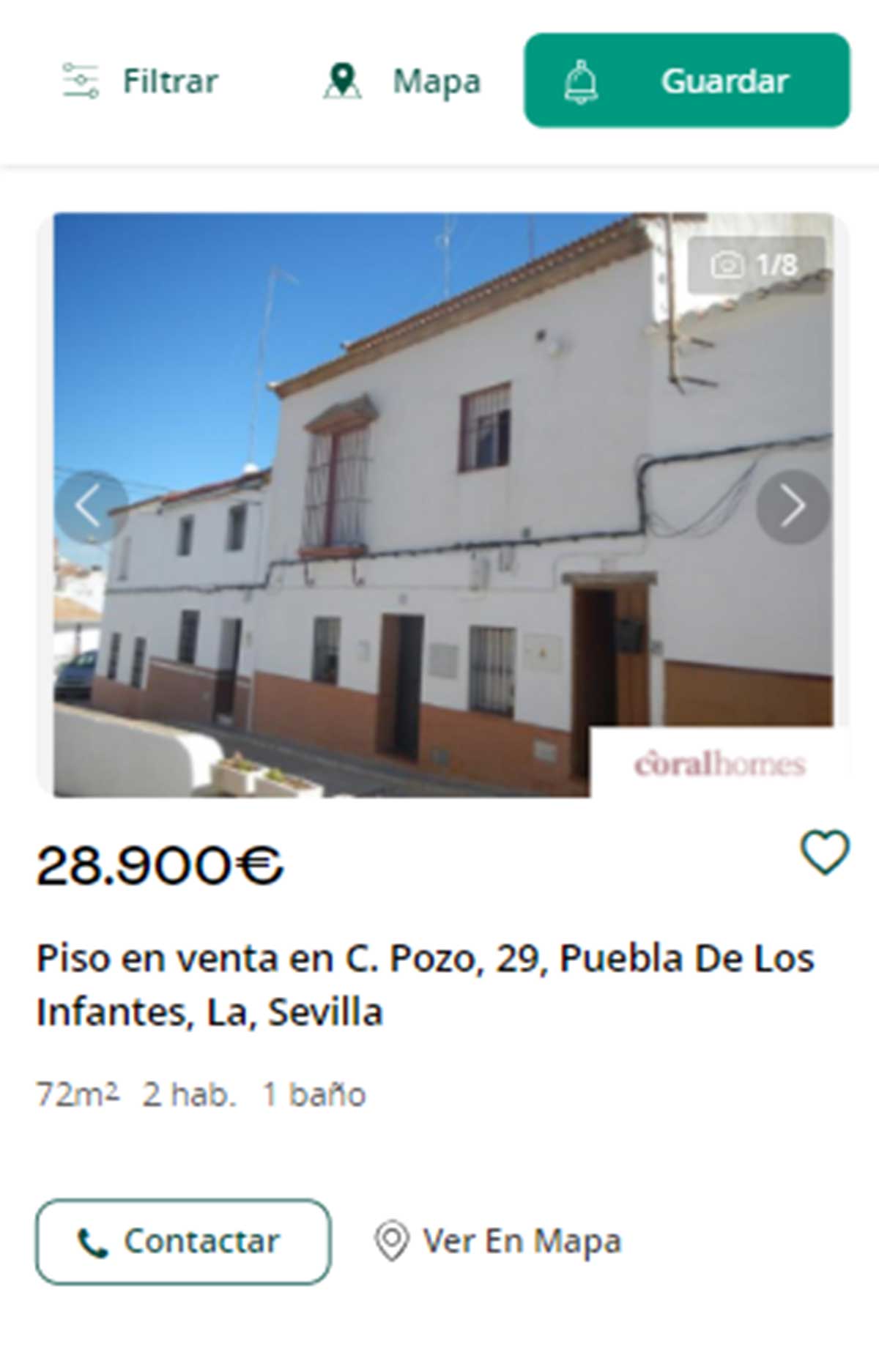879x1372 pixels.
Task: Open the property photo thumbnail
Action: tap(439, 505)
